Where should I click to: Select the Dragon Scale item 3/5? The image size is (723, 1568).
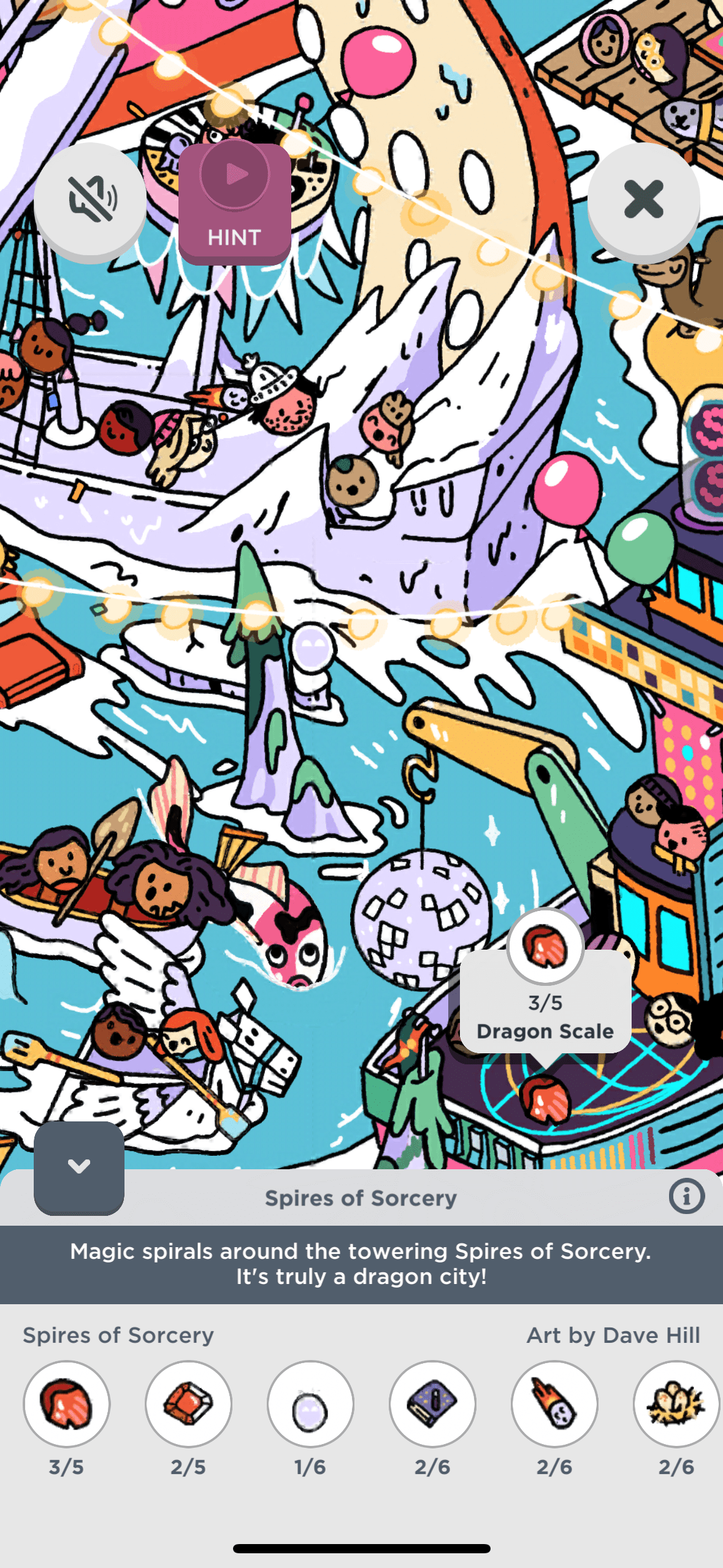[66, 1403]
